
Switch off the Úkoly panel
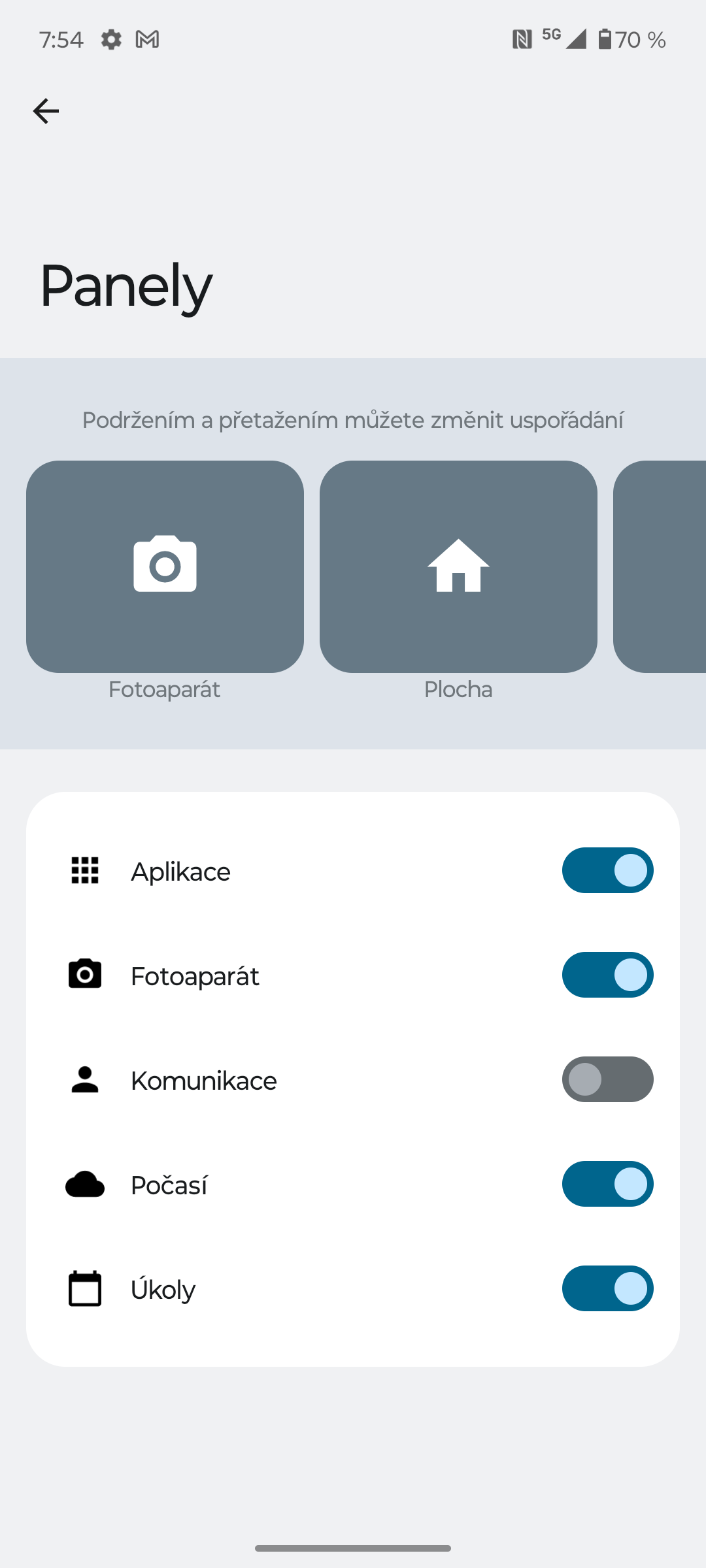click(607, 1288)
